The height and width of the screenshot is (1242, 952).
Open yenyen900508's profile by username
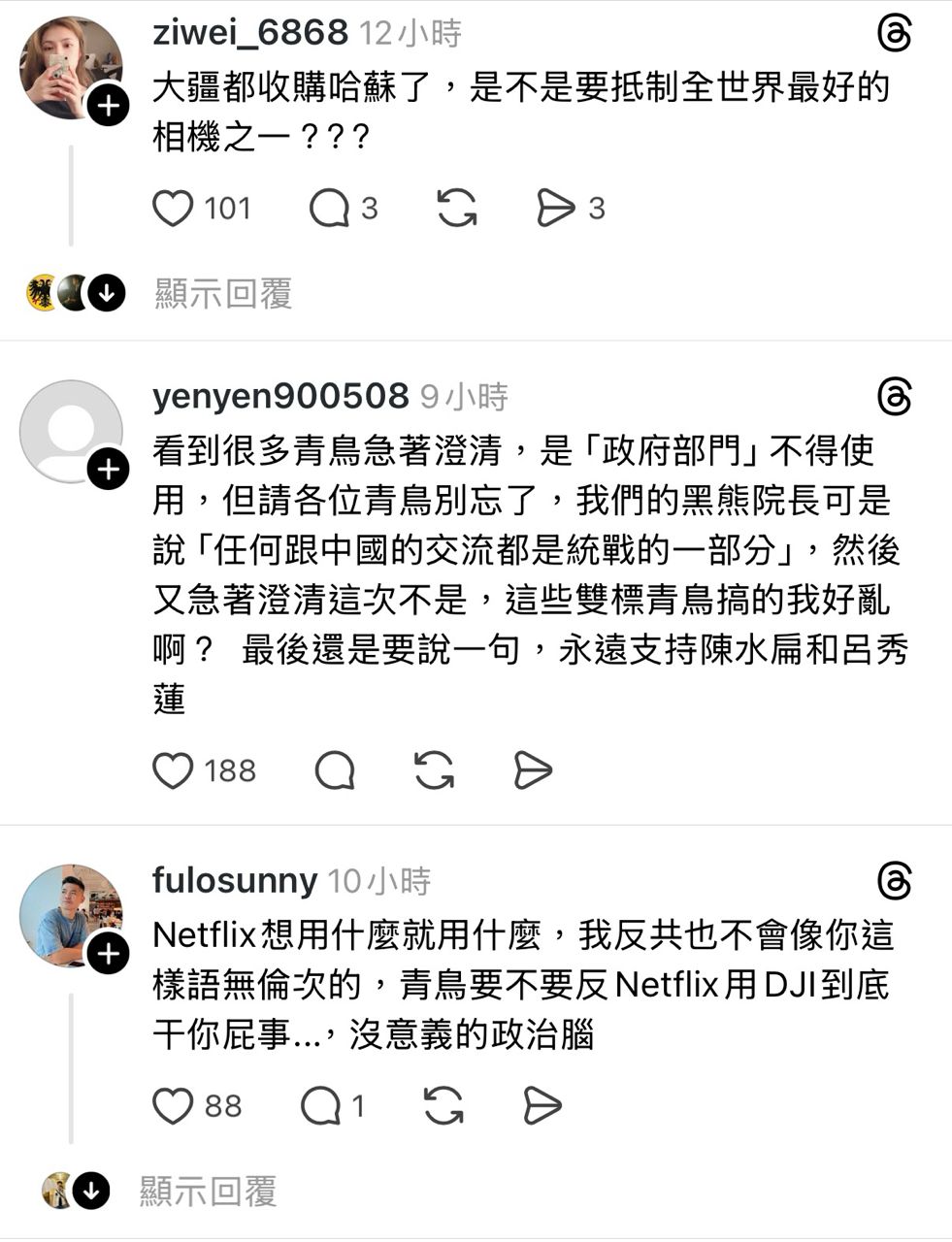[x=280, y=396]
